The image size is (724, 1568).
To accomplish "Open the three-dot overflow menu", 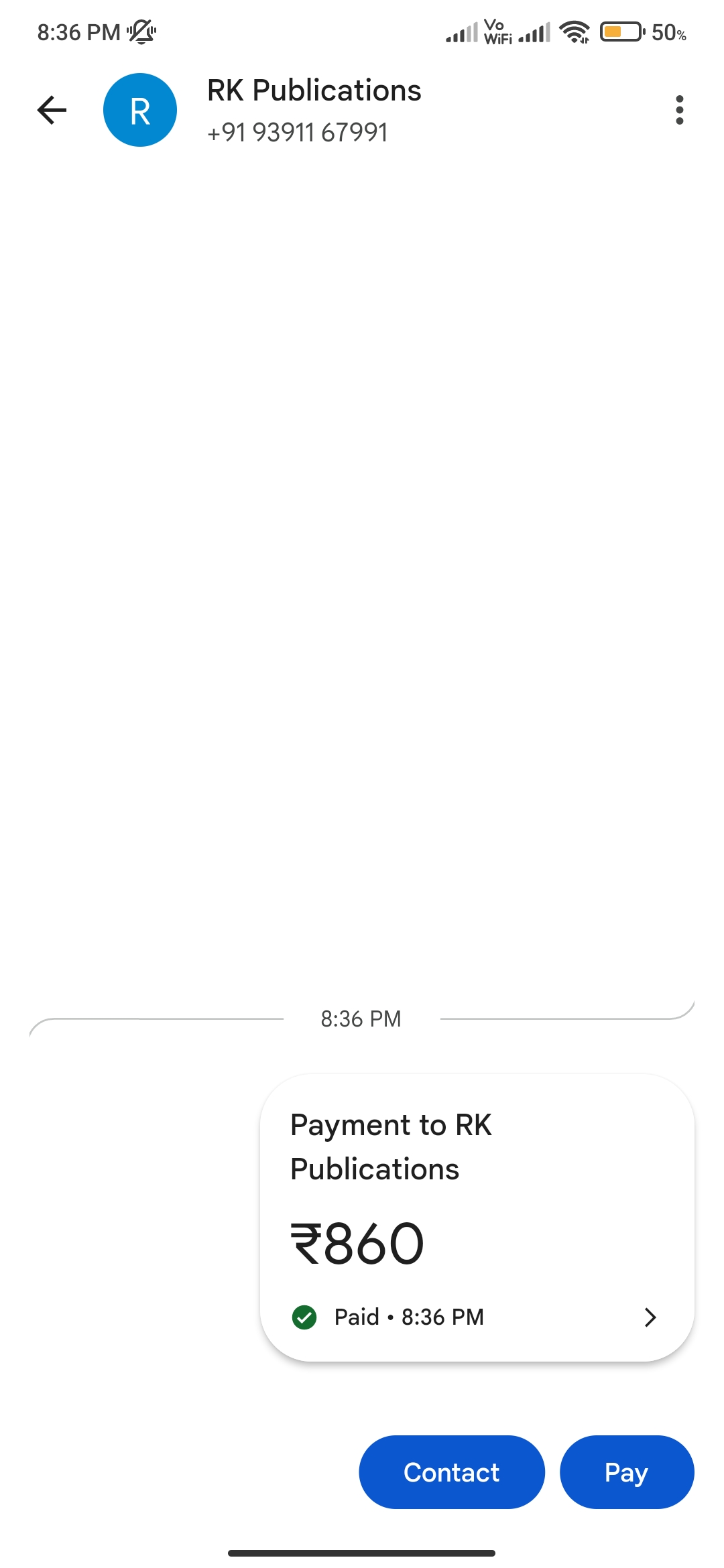I will coord(679,111).
